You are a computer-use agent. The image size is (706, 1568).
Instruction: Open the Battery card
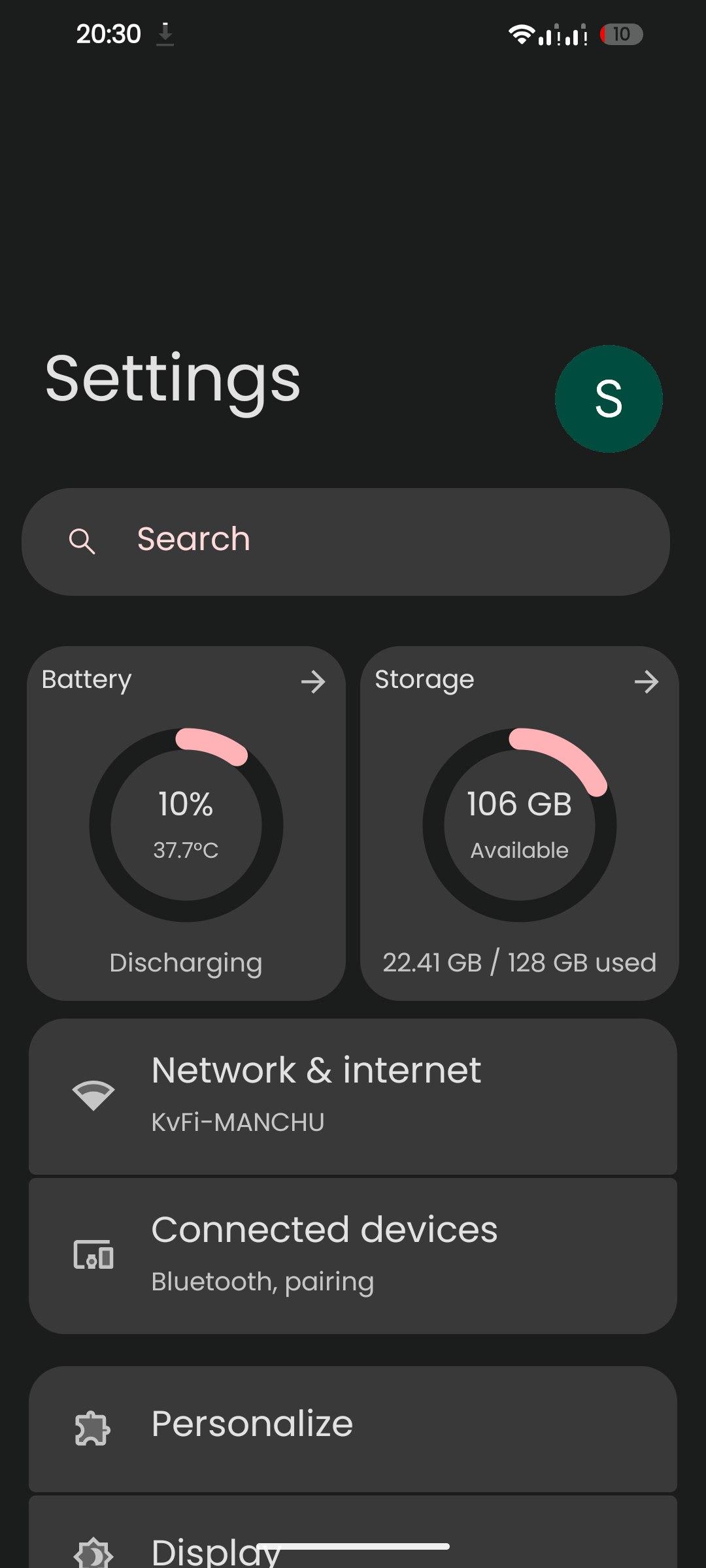pyautogui.click(x=186, y=823)
